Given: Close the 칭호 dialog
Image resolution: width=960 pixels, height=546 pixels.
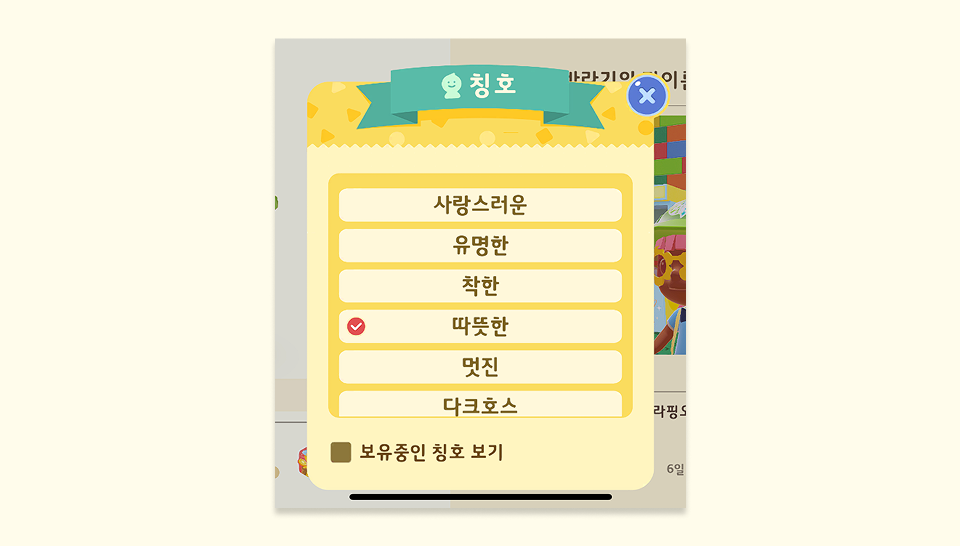Looking at the screenshot, I should (647, 96).
